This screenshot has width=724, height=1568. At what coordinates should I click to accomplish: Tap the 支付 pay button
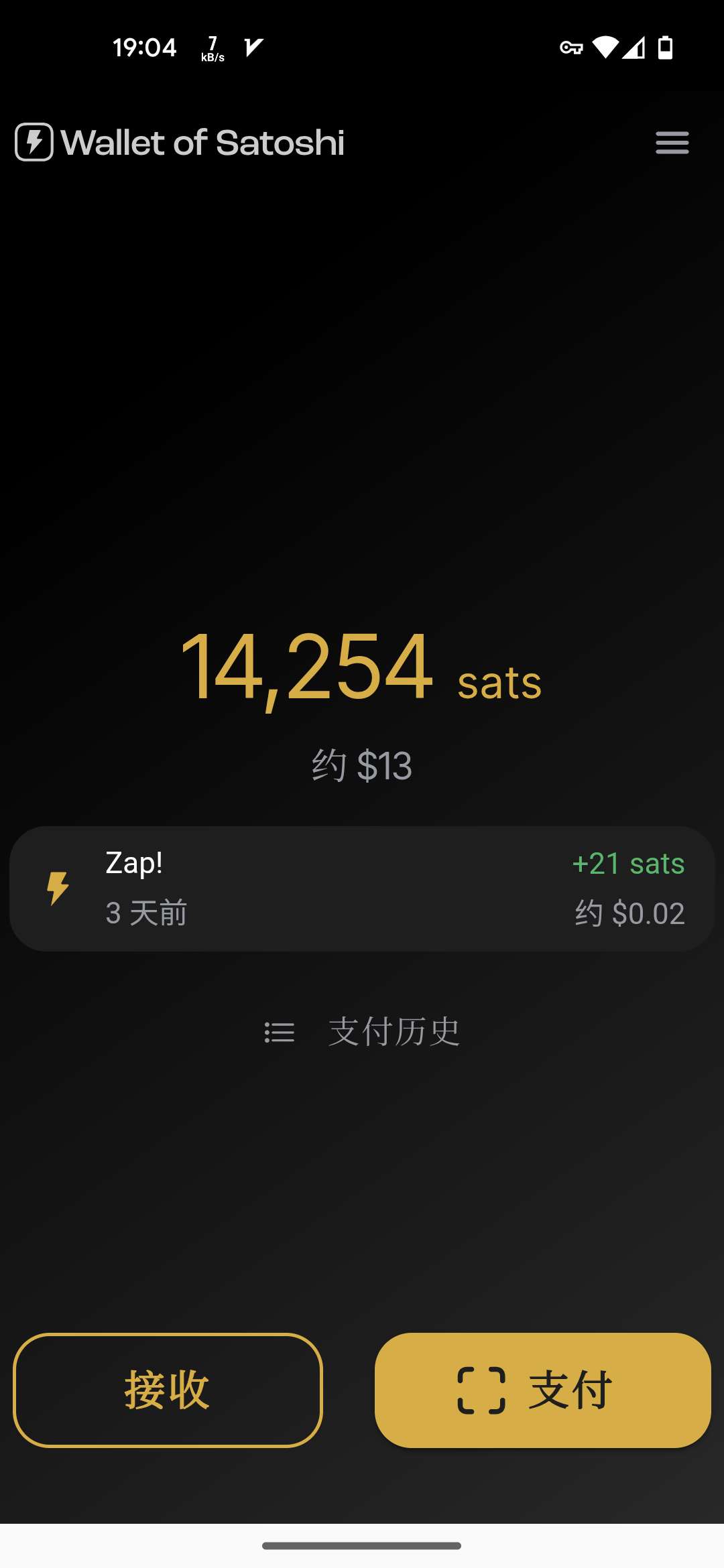(x=542, y=1390)
